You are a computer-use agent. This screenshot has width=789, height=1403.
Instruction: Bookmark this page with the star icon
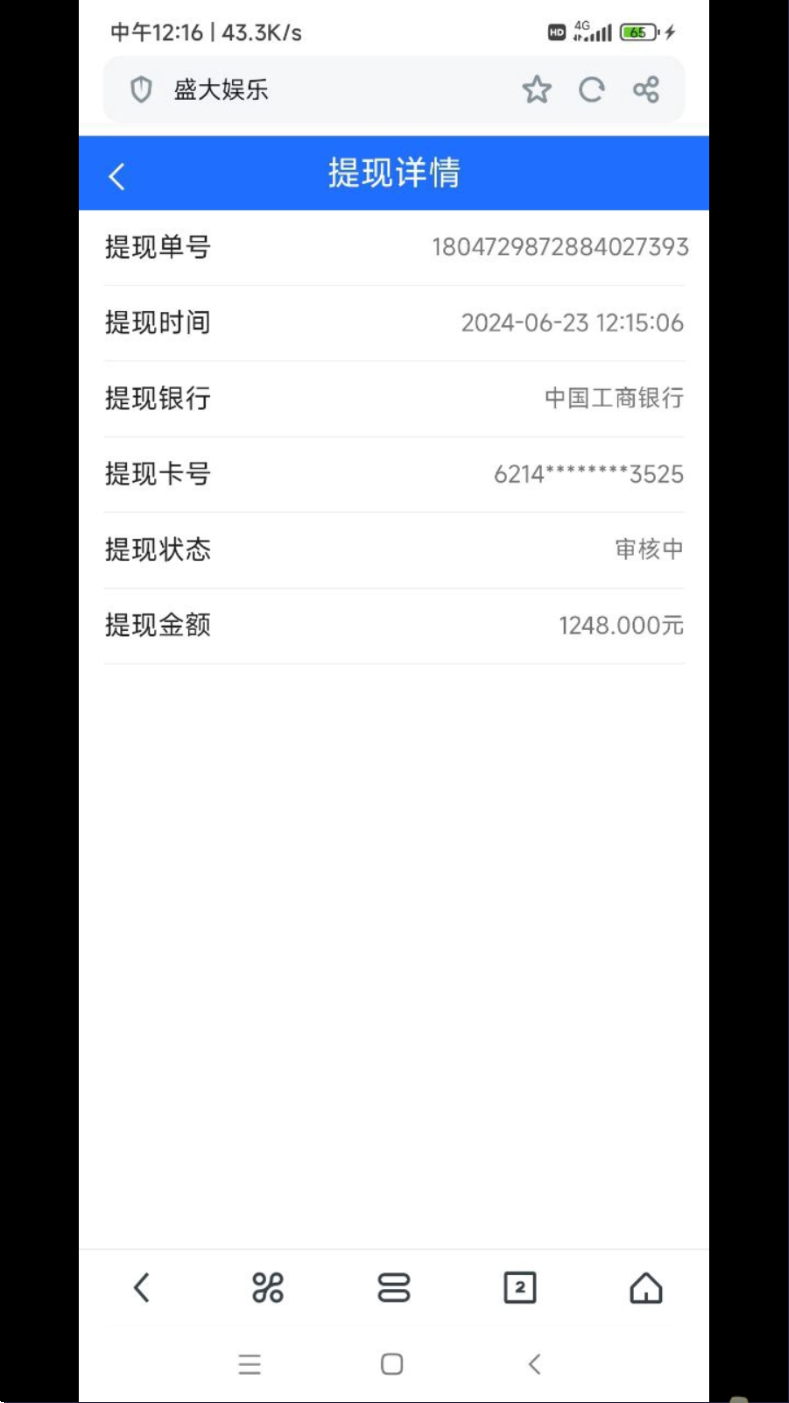point(537,90)
